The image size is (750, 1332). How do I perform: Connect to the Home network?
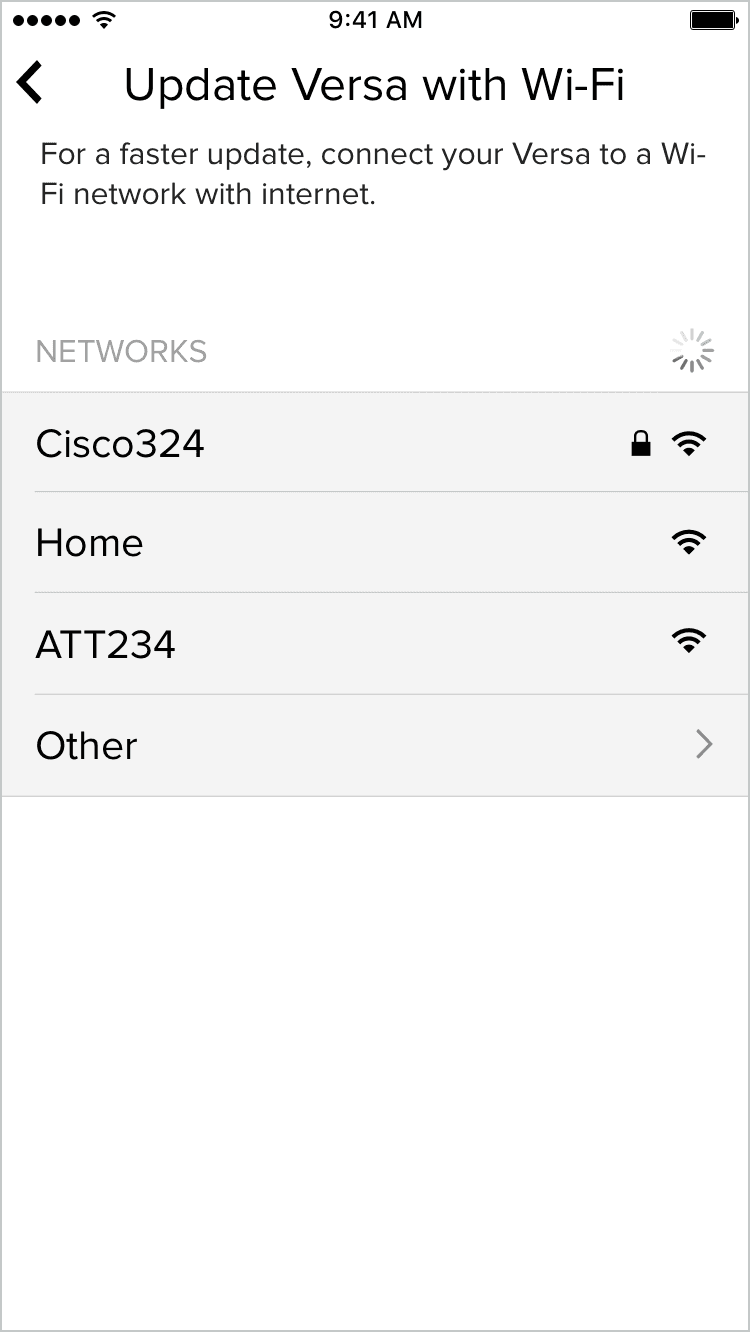coord(375,542)
